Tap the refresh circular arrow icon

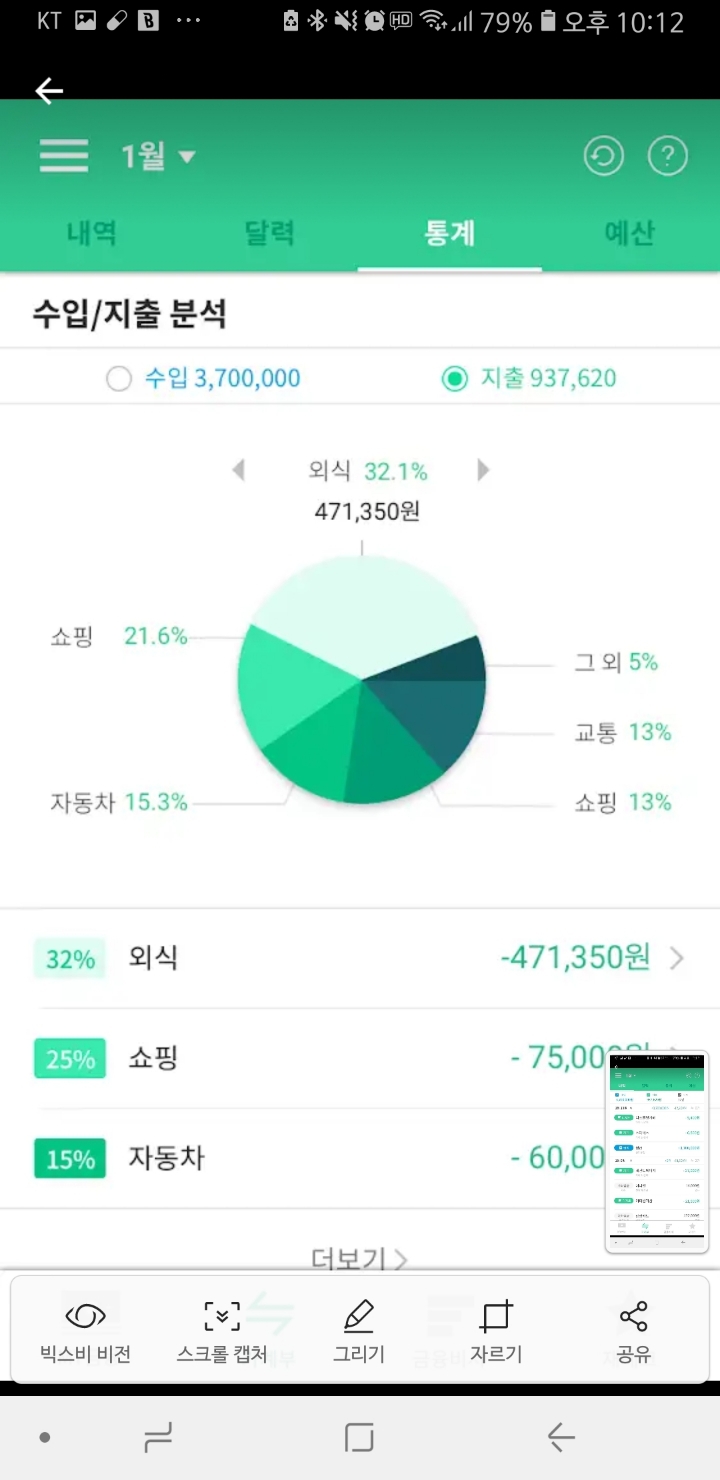[604, 156]
